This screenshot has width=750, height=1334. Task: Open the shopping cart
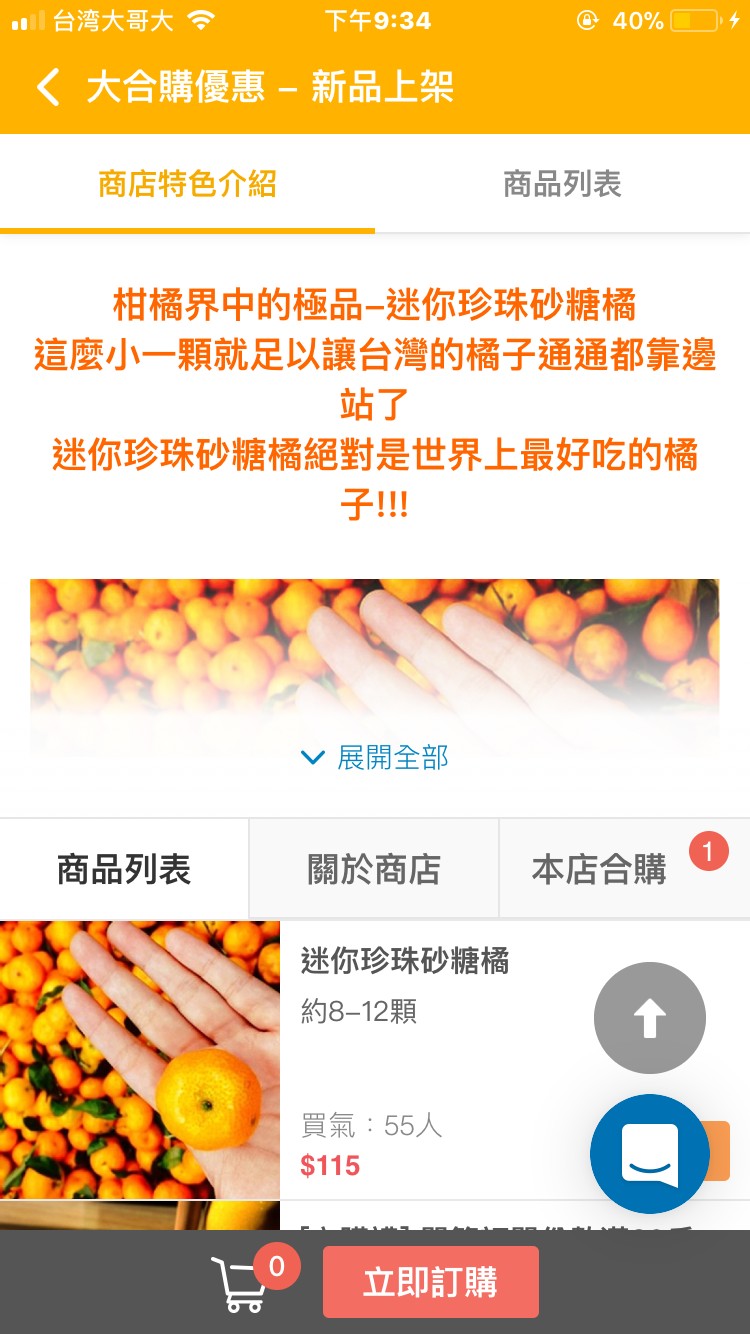click(240, 1283)
